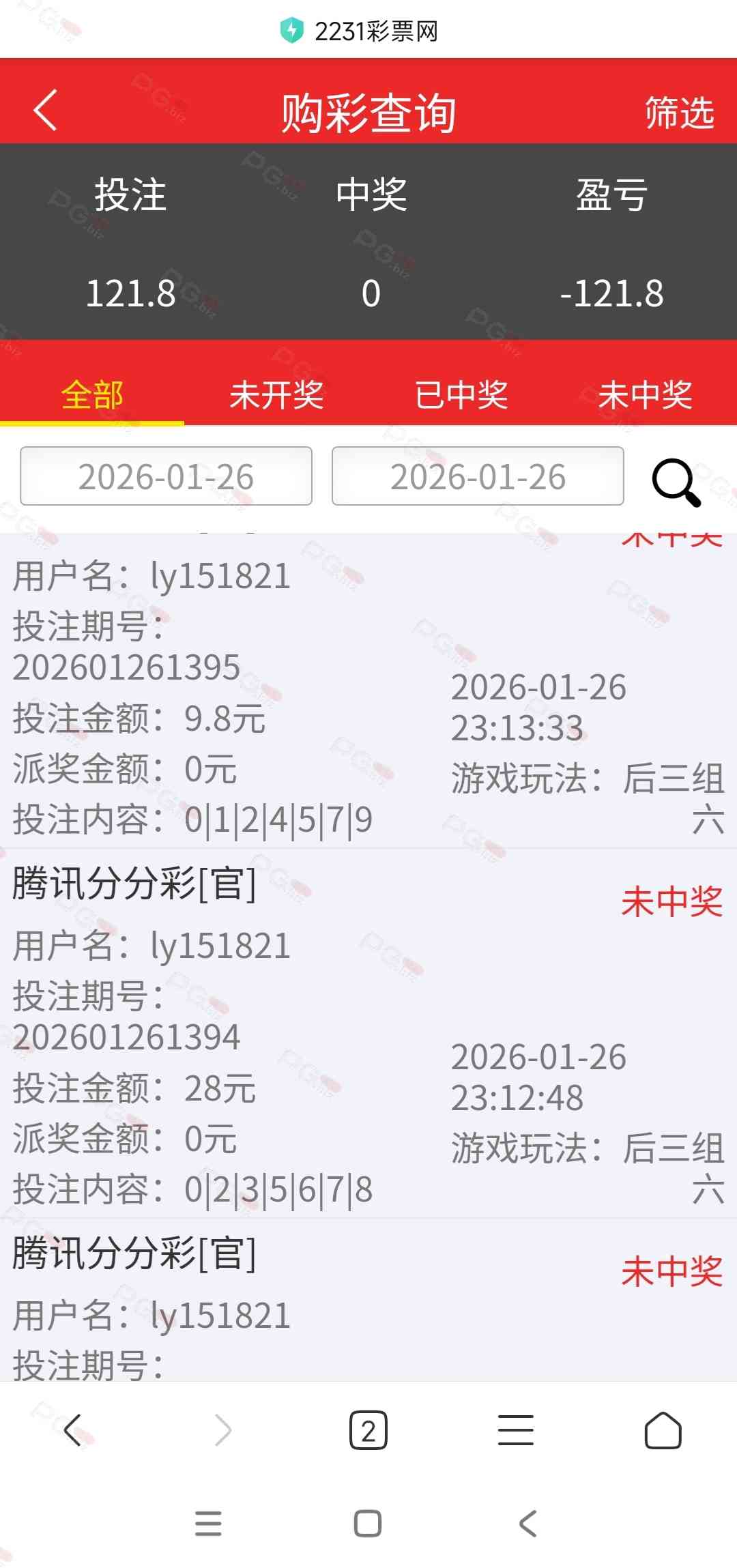Viewport: 737px width, 1568px height.
Task: Open the browser tabs switcher
Action: pyautogui.click(x=369, y=1430)
